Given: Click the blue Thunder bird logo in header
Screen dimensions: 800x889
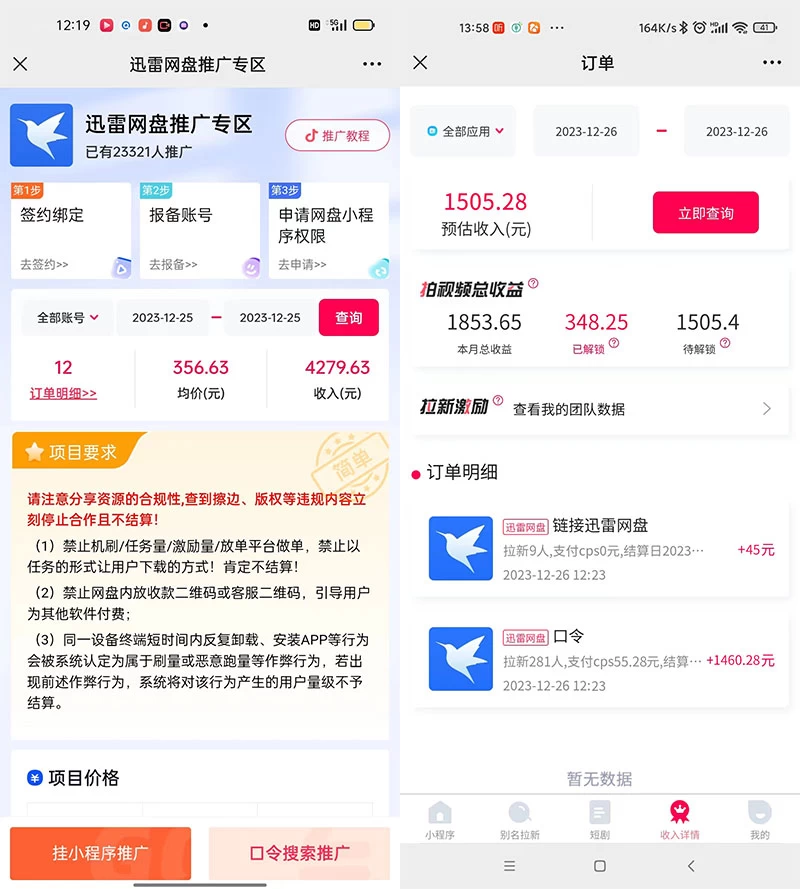Looking at the screenshot, I should [42, 136].
